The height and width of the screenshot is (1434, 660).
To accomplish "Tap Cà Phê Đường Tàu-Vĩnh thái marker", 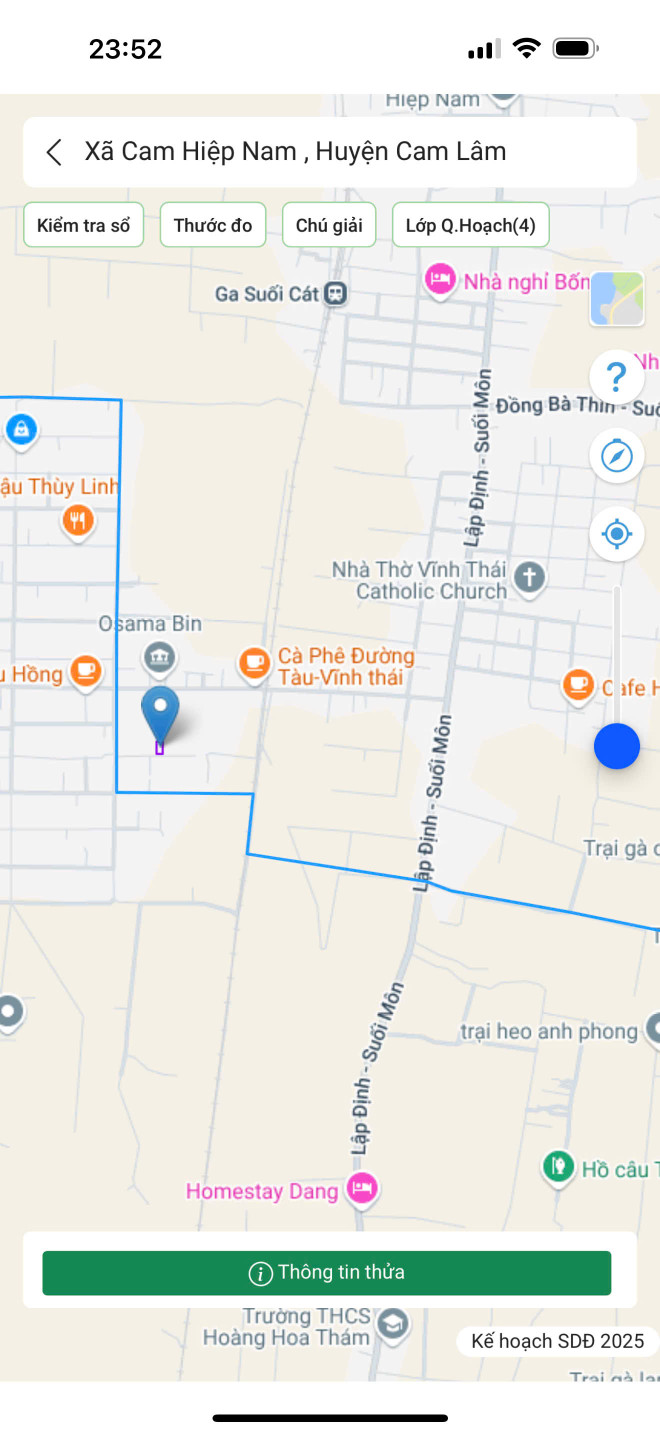I will pyautogui.click(x=255, y=662).
